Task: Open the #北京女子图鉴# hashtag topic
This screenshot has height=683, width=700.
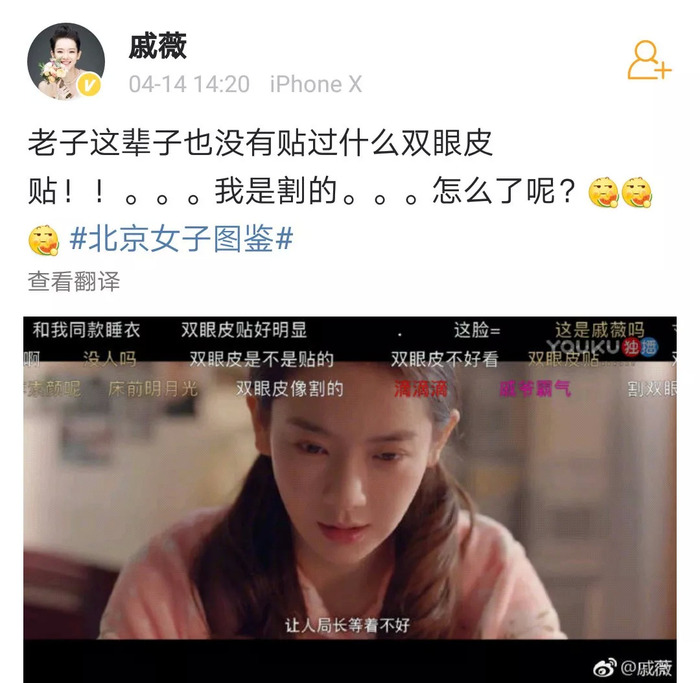Action: click(181, 239)
